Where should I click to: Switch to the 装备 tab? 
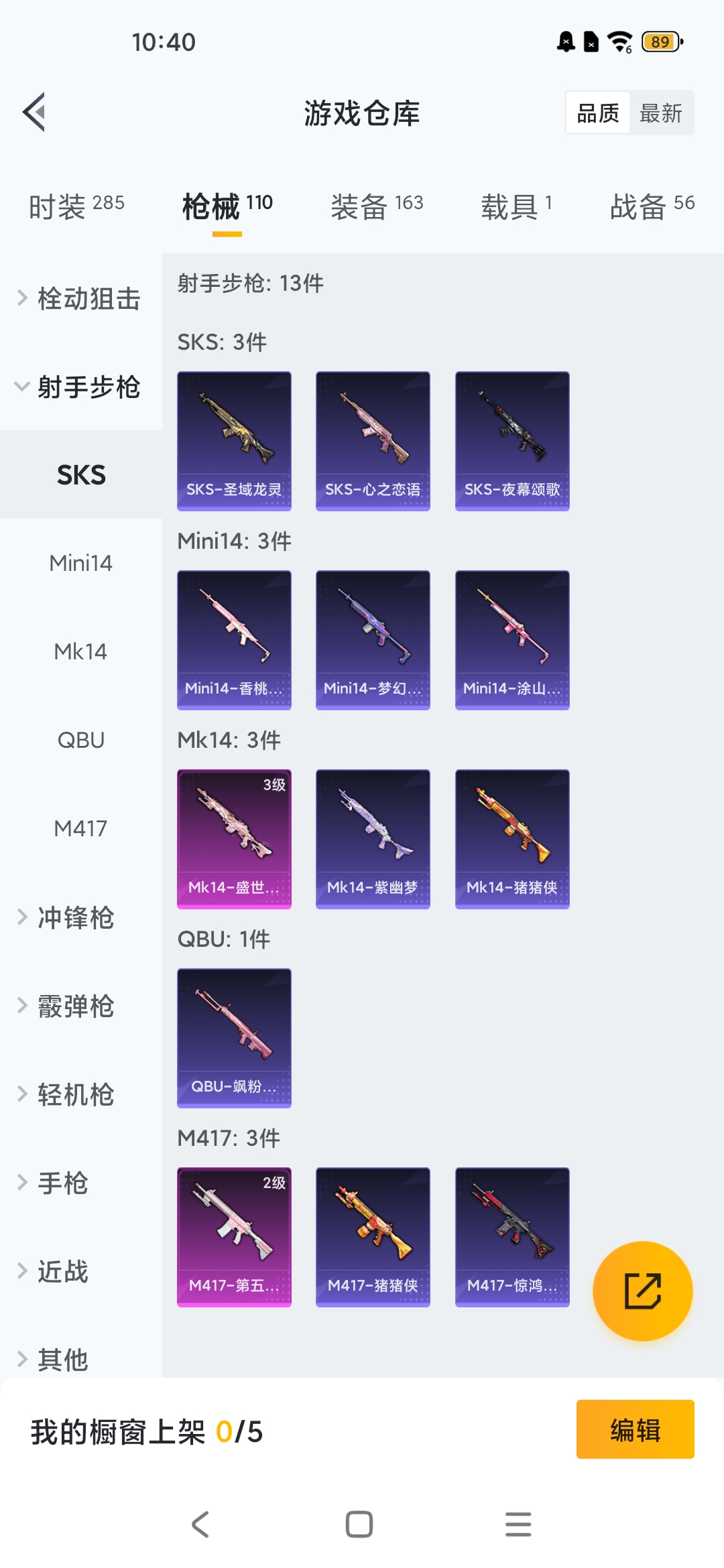click(376, 206)
